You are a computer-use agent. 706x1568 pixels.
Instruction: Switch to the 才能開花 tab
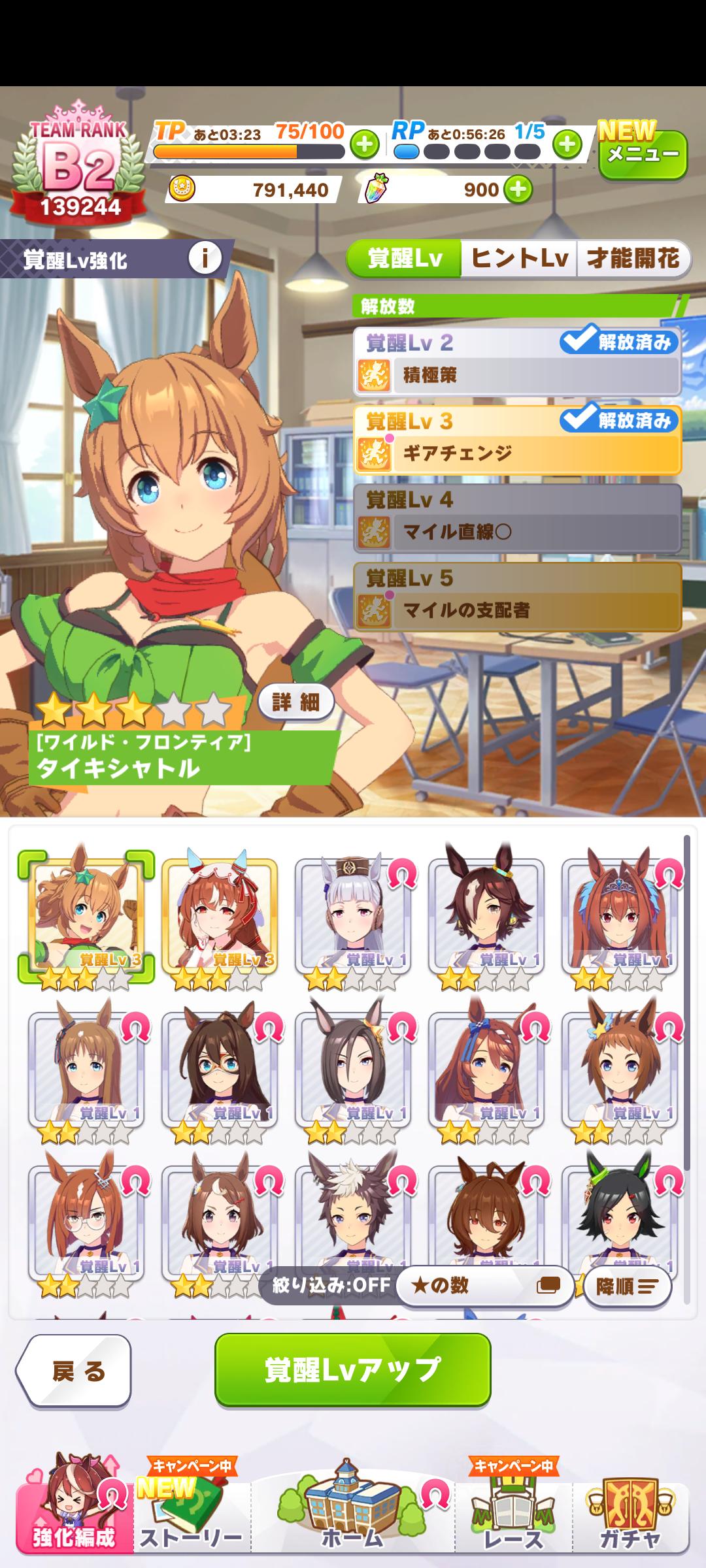[x=632, y=259]
